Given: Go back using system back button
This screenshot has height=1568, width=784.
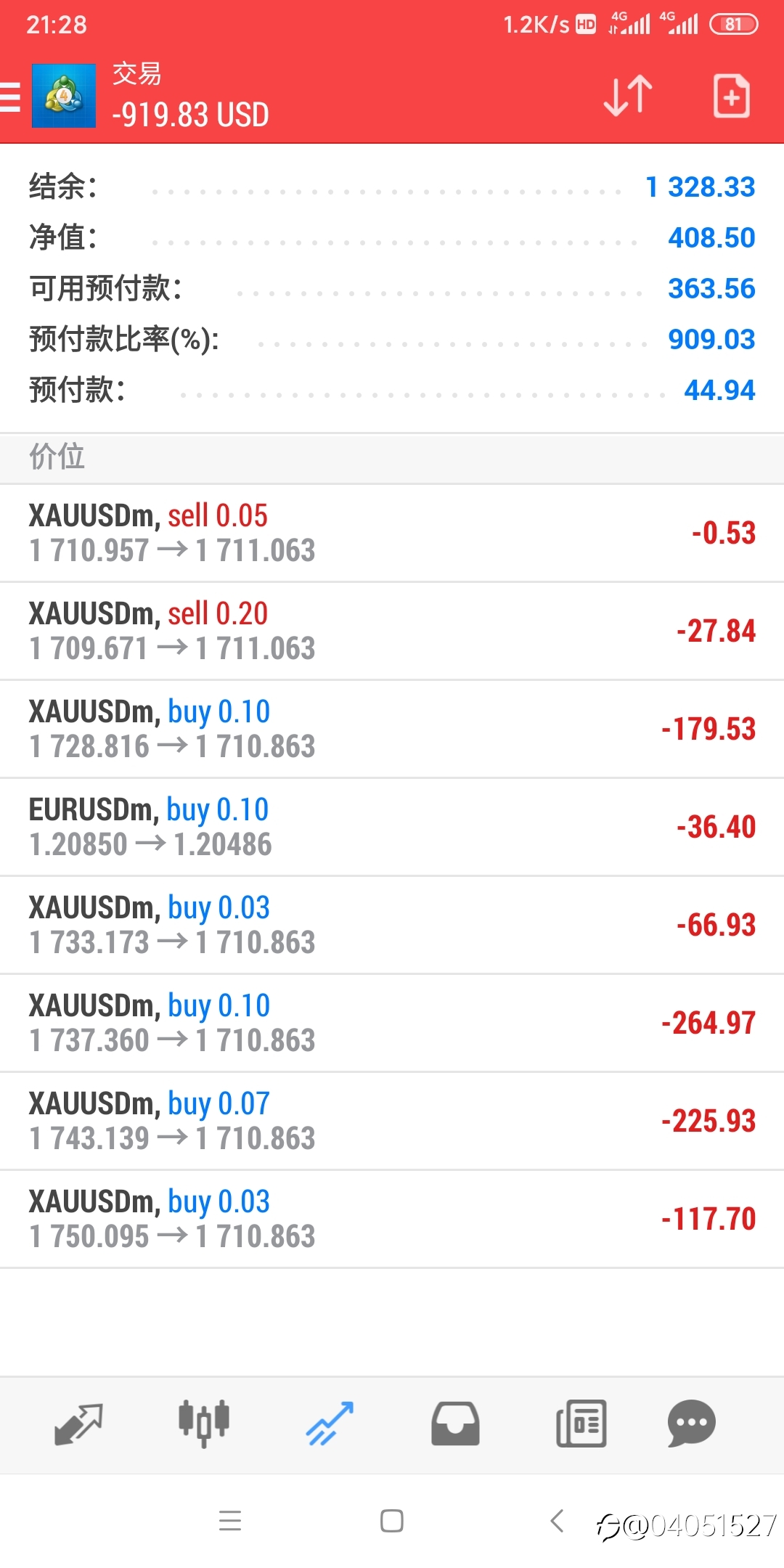Looking at the screenshot, I should click(558, 1521).
